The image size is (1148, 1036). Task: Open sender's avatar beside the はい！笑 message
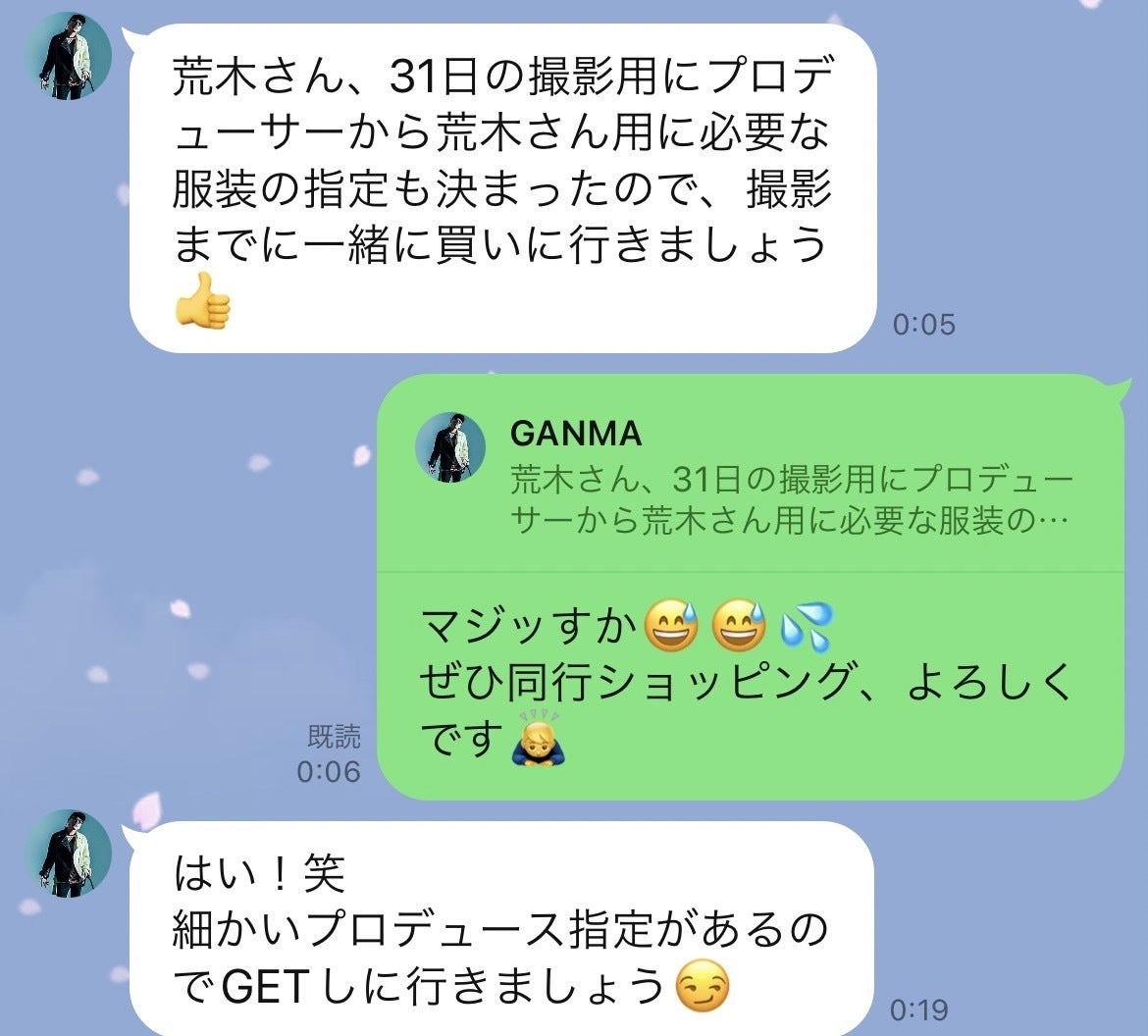tap(68, 854)
